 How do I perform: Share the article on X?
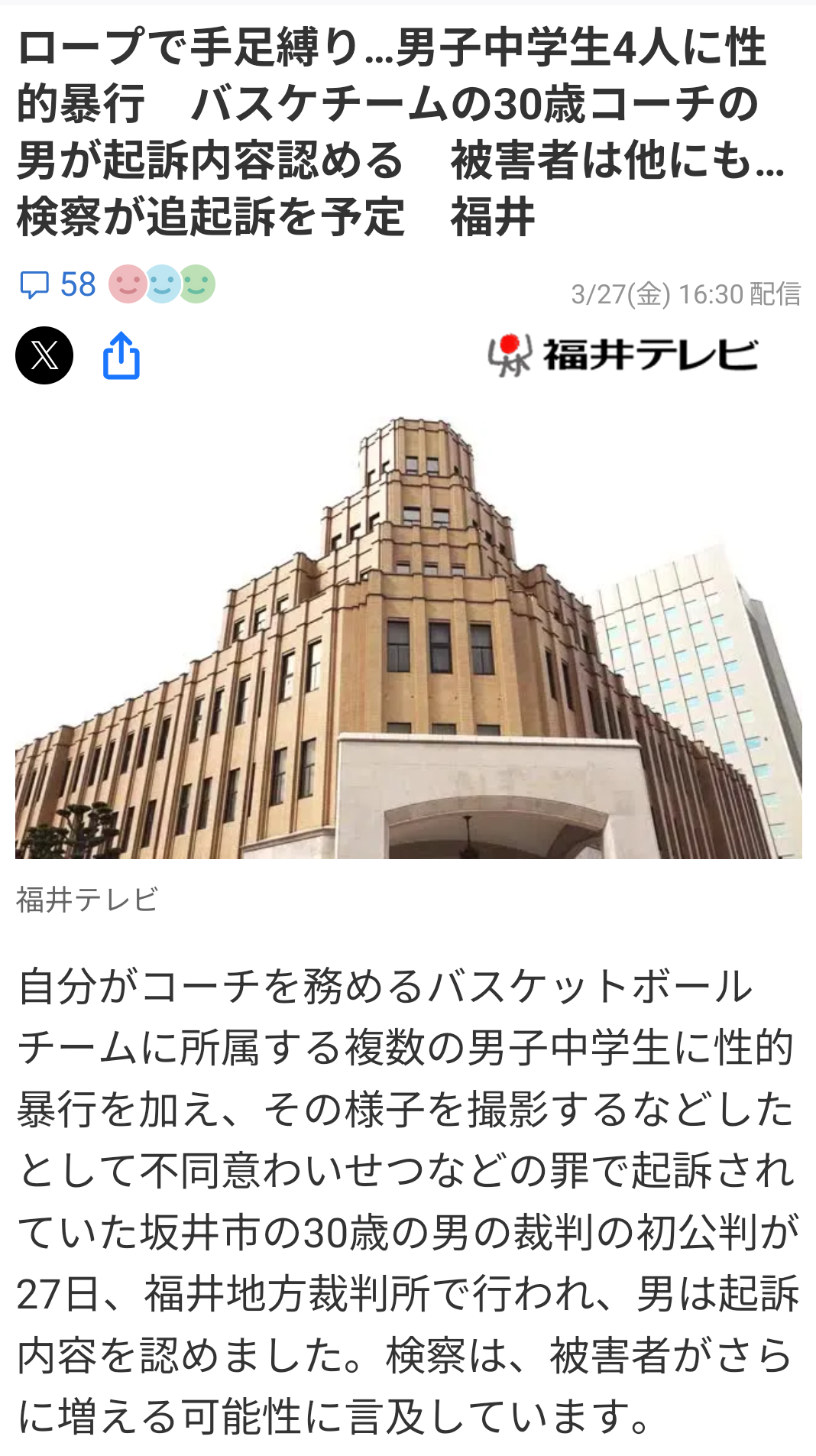coord(44,355)
